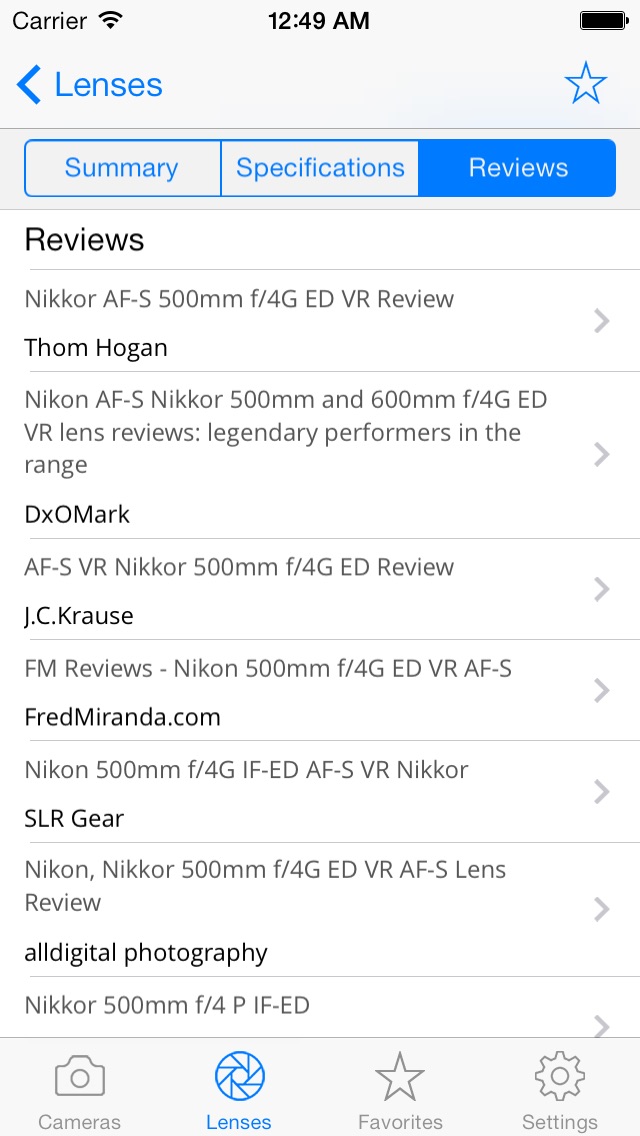Image resolution: width=640 pixels, height=1136 pixels.
Task: Open the Settings tab
Action: [560, 1089]
